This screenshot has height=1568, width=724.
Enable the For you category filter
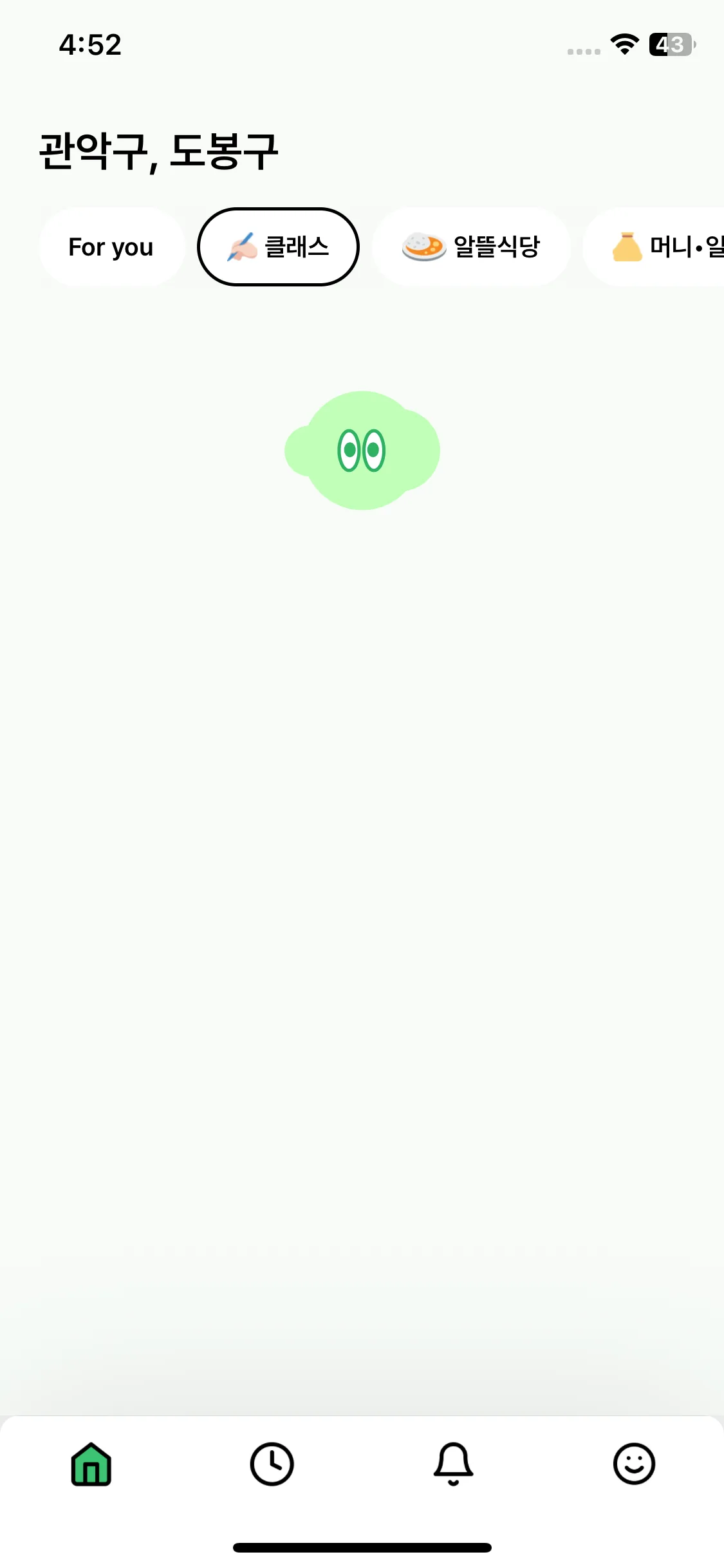coord(111,247)
